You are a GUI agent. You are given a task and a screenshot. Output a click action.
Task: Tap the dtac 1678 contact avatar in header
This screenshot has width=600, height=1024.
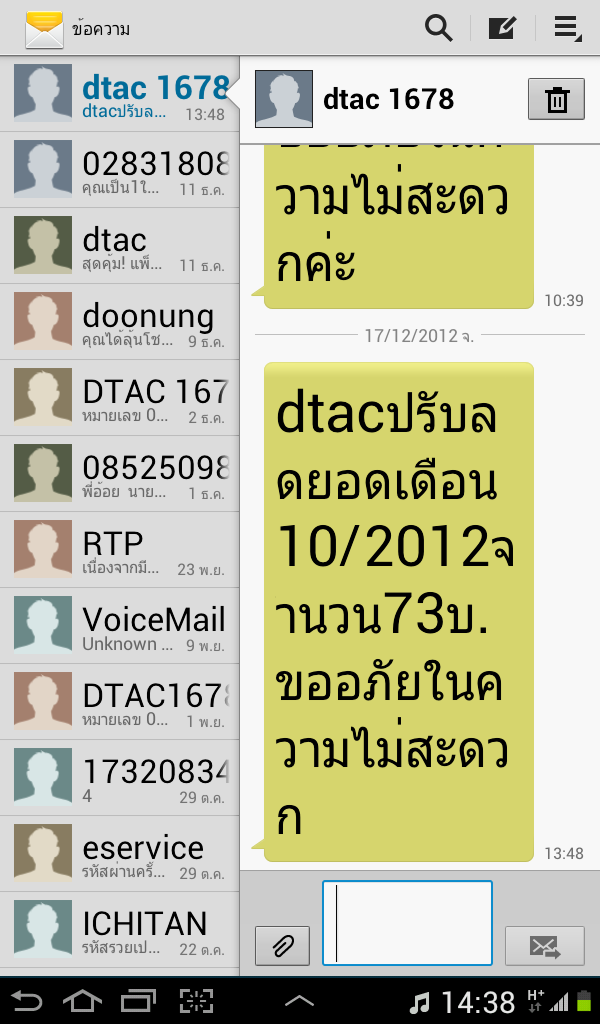[283, 99]
